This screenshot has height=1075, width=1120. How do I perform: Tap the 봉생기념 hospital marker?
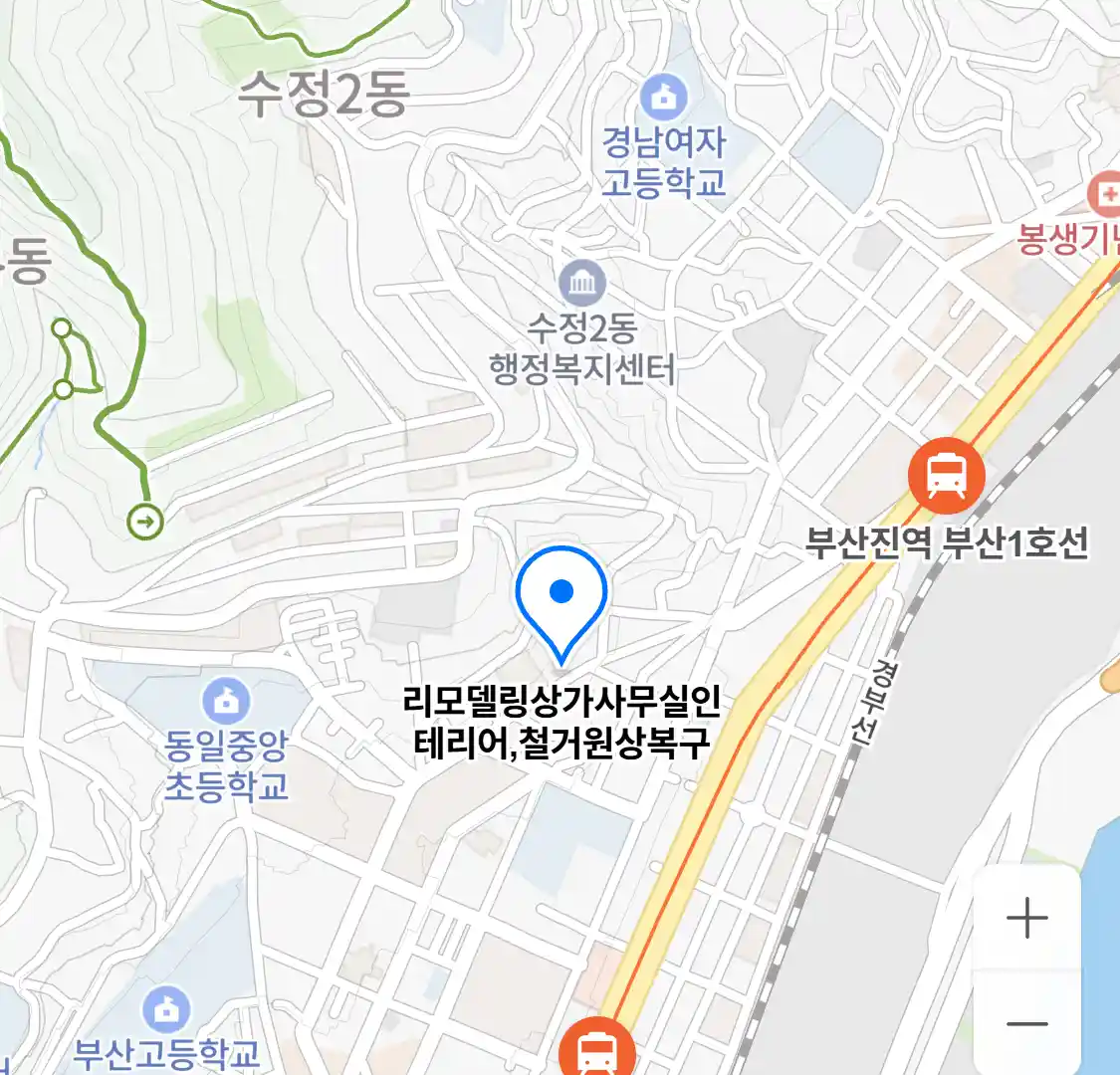point(1106,194)
